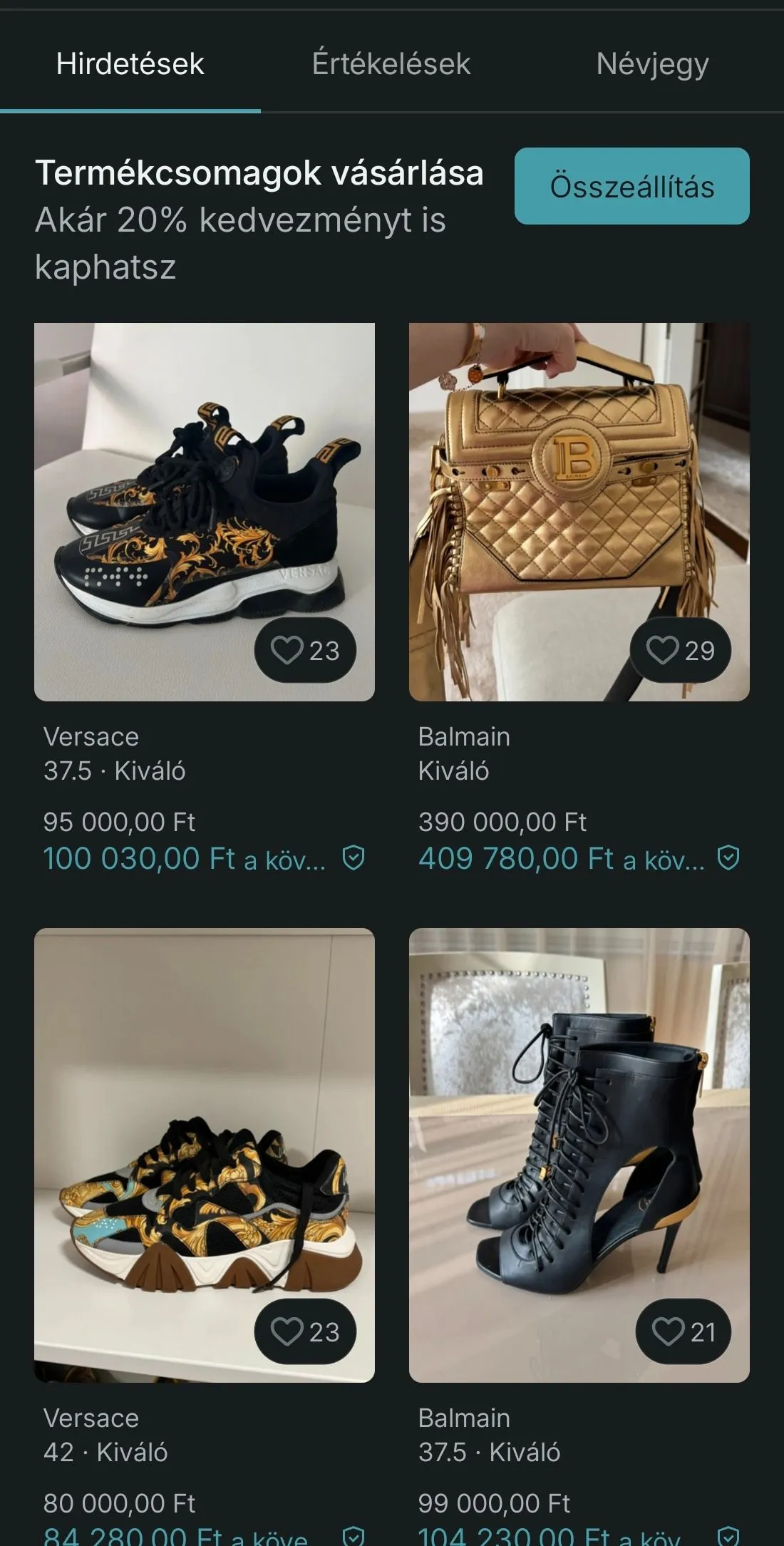Like the Versace 37.5 sneakers
This screenshot has height=1546, width=784.
coord(305,650)
